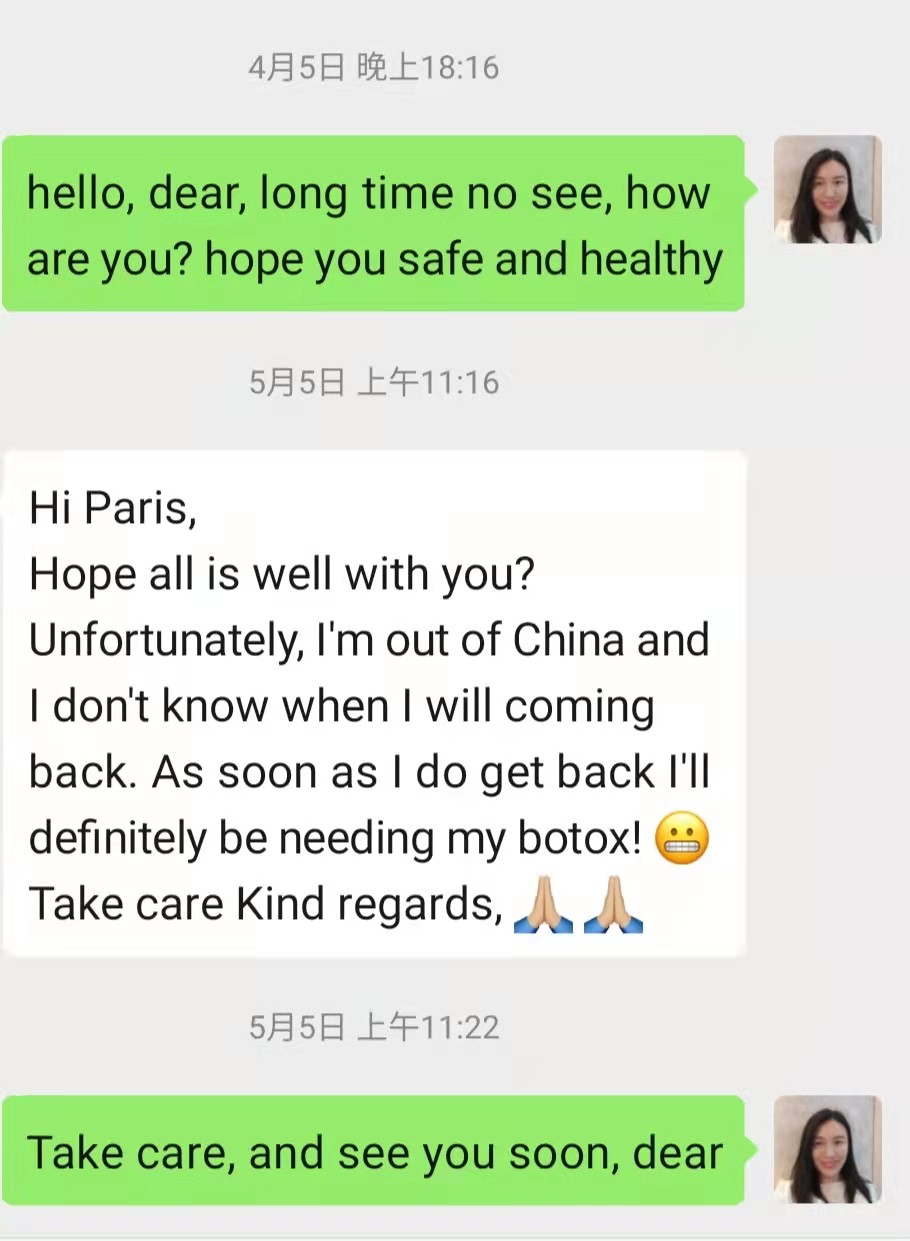Open sender avatar beside 'long time no see' message

(x=827, y=190)
